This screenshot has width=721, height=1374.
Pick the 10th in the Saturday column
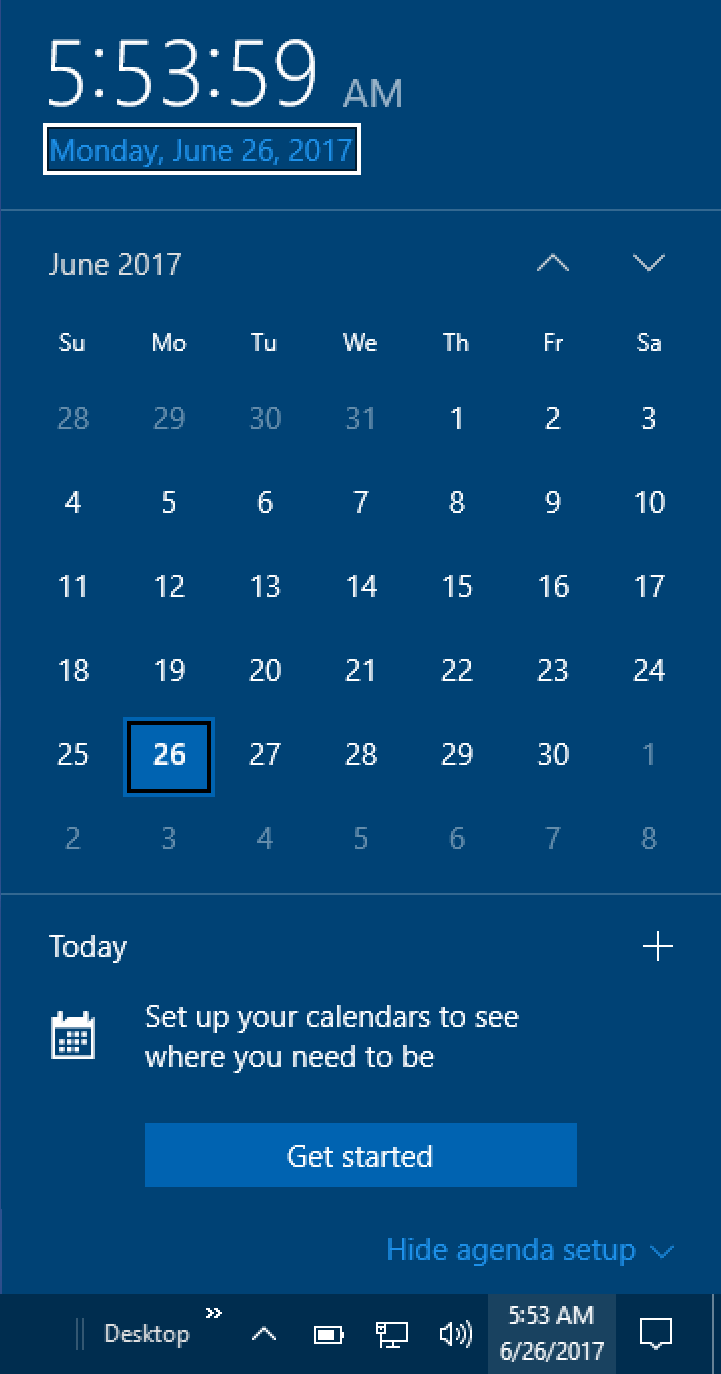point(649,502)
